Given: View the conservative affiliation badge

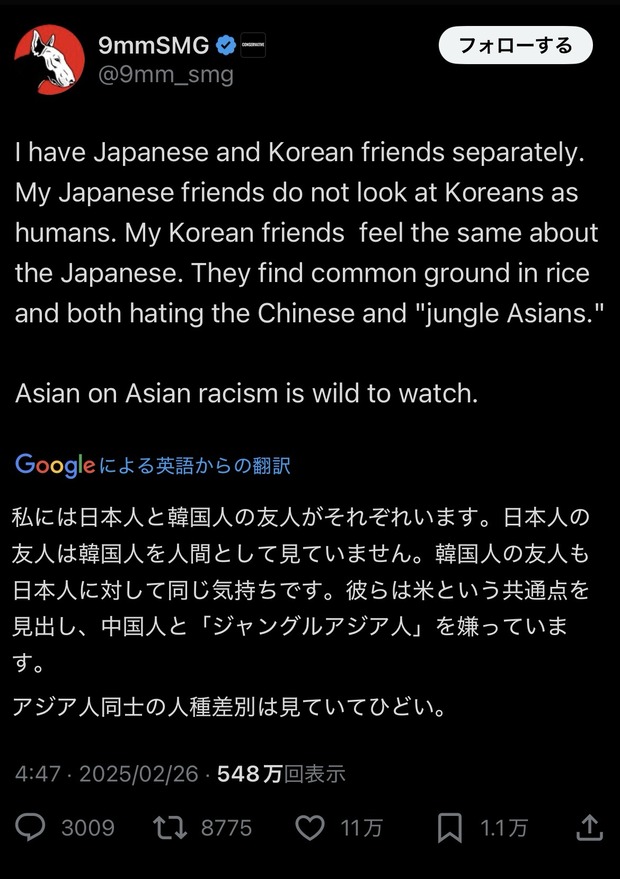Looking at the screenshot, I should tap(254, 46).
